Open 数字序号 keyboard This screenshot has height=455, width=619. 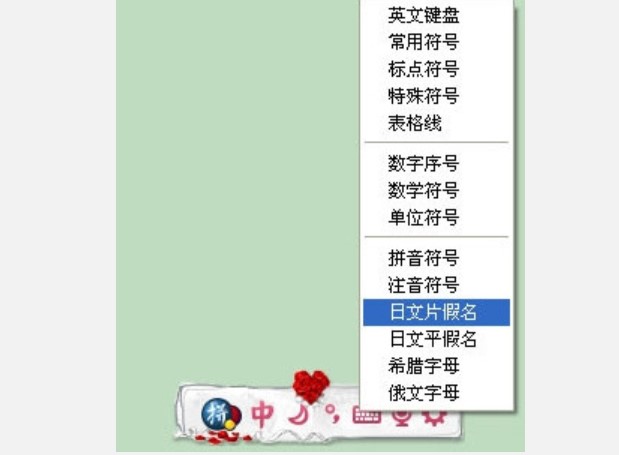coord(423,164)
